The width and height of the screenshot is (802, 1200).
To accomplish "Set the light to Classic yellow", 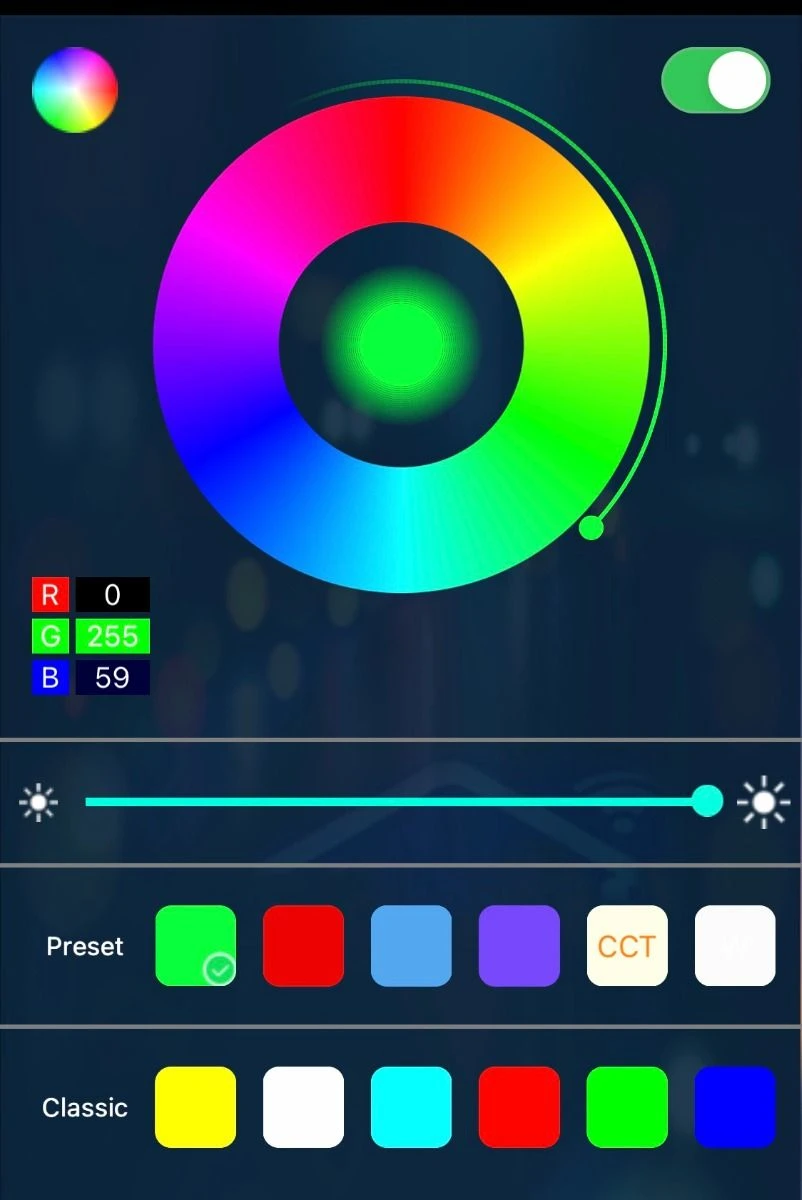I will tap(196, 1107).
